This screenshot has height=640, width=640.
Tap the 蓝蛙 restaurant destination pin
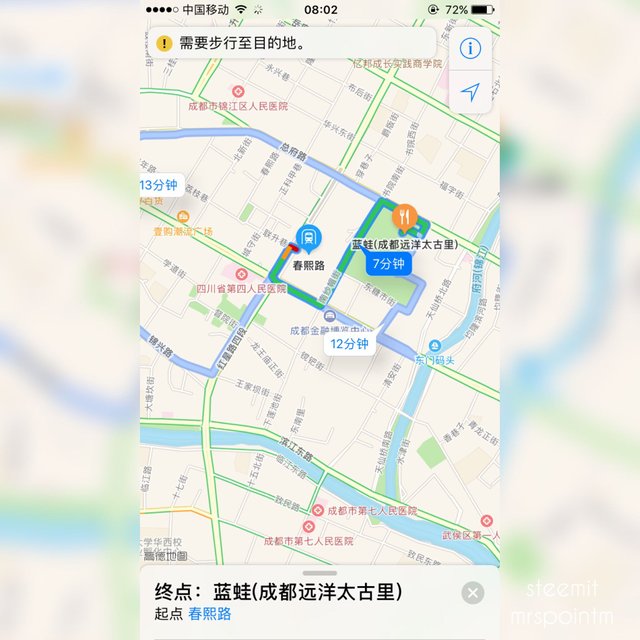tap(404, 215)
